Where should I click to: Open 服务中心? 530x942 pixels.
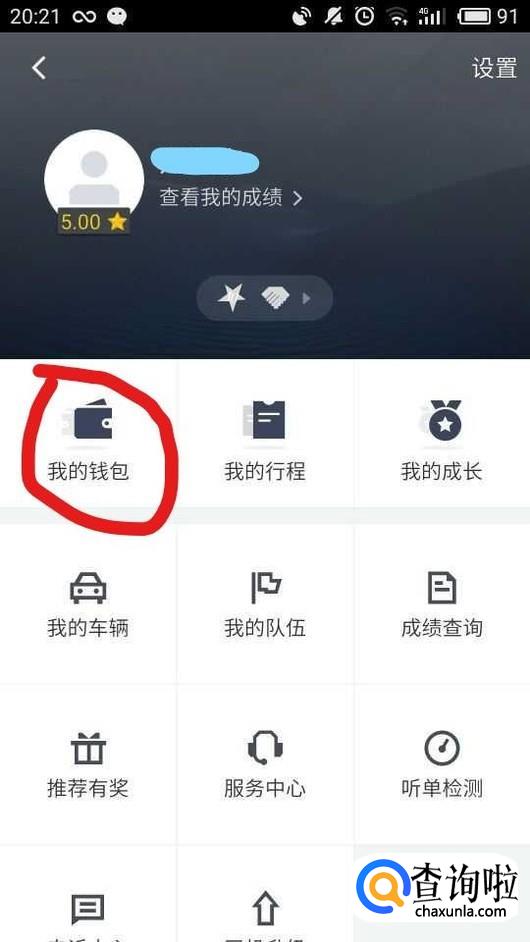(x=265, y=764)
